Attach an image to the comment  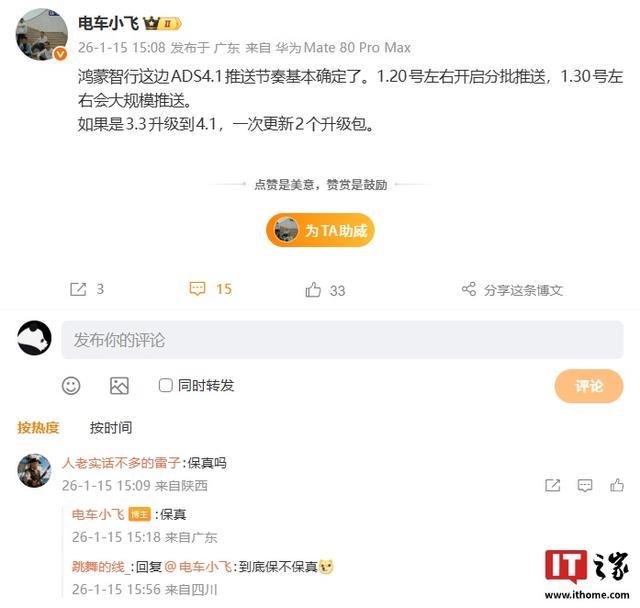click(119, 385)
